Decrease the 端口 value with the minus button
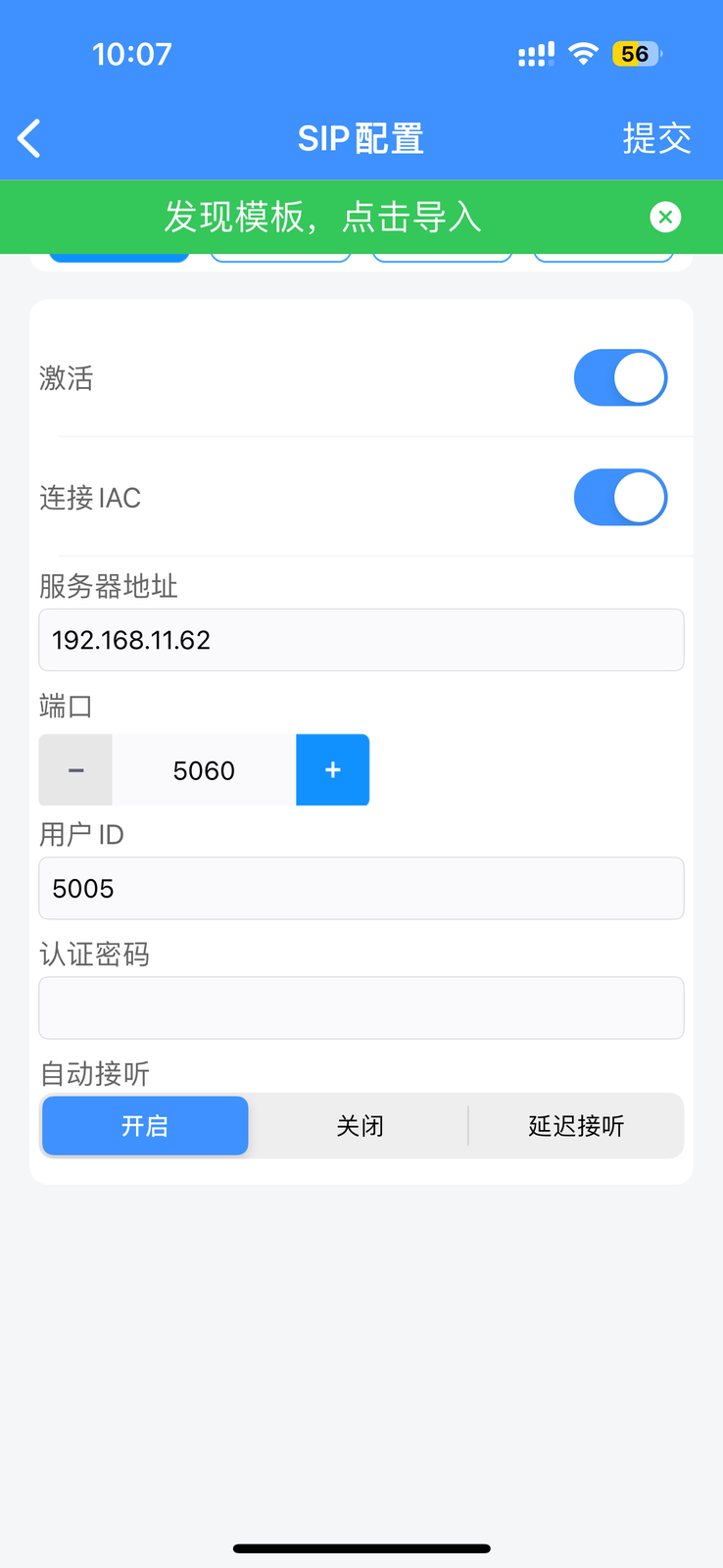 (x=75, y=770)
